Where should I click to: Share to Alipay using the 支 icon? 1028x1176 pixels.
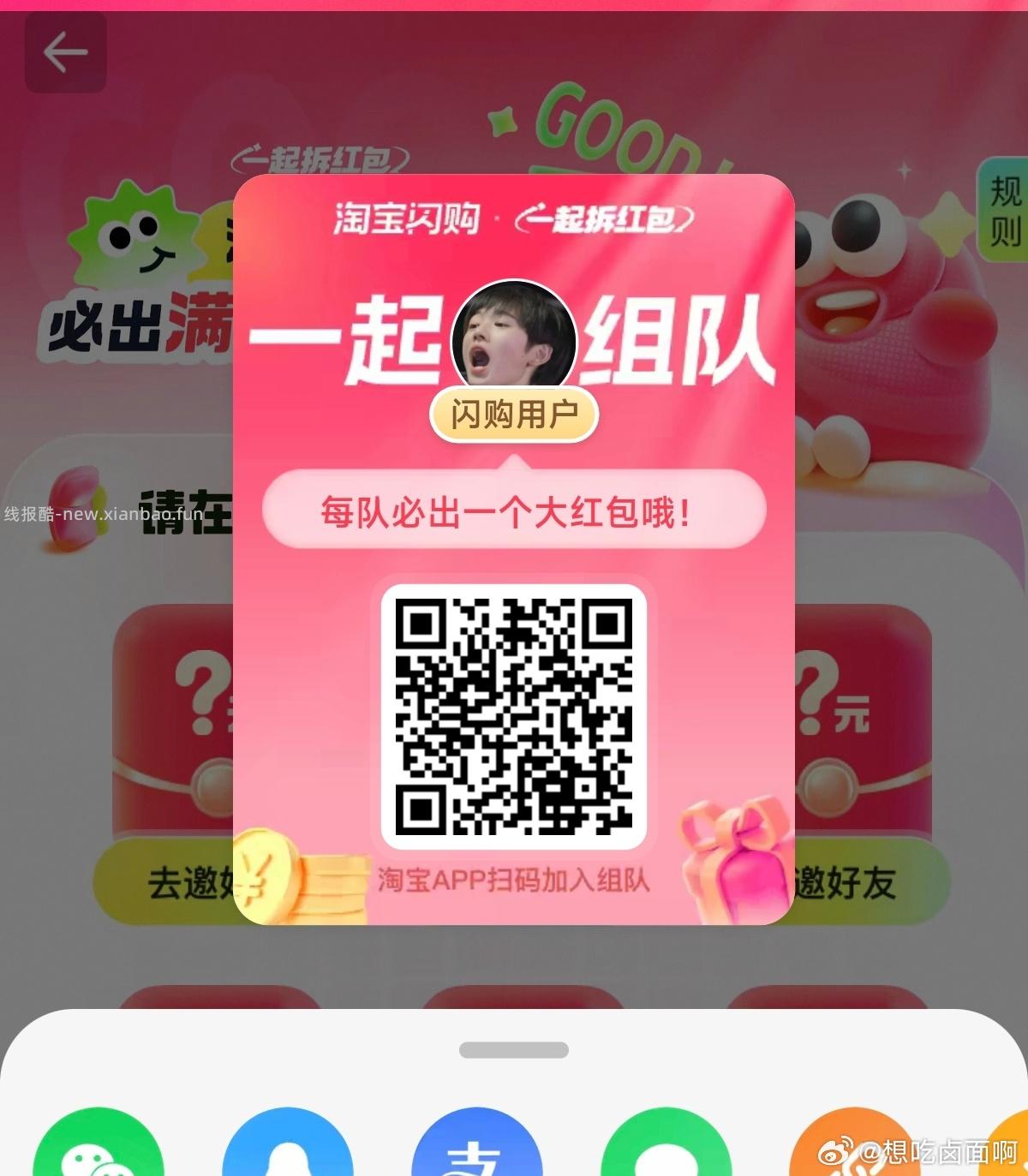click(477, 1149)
